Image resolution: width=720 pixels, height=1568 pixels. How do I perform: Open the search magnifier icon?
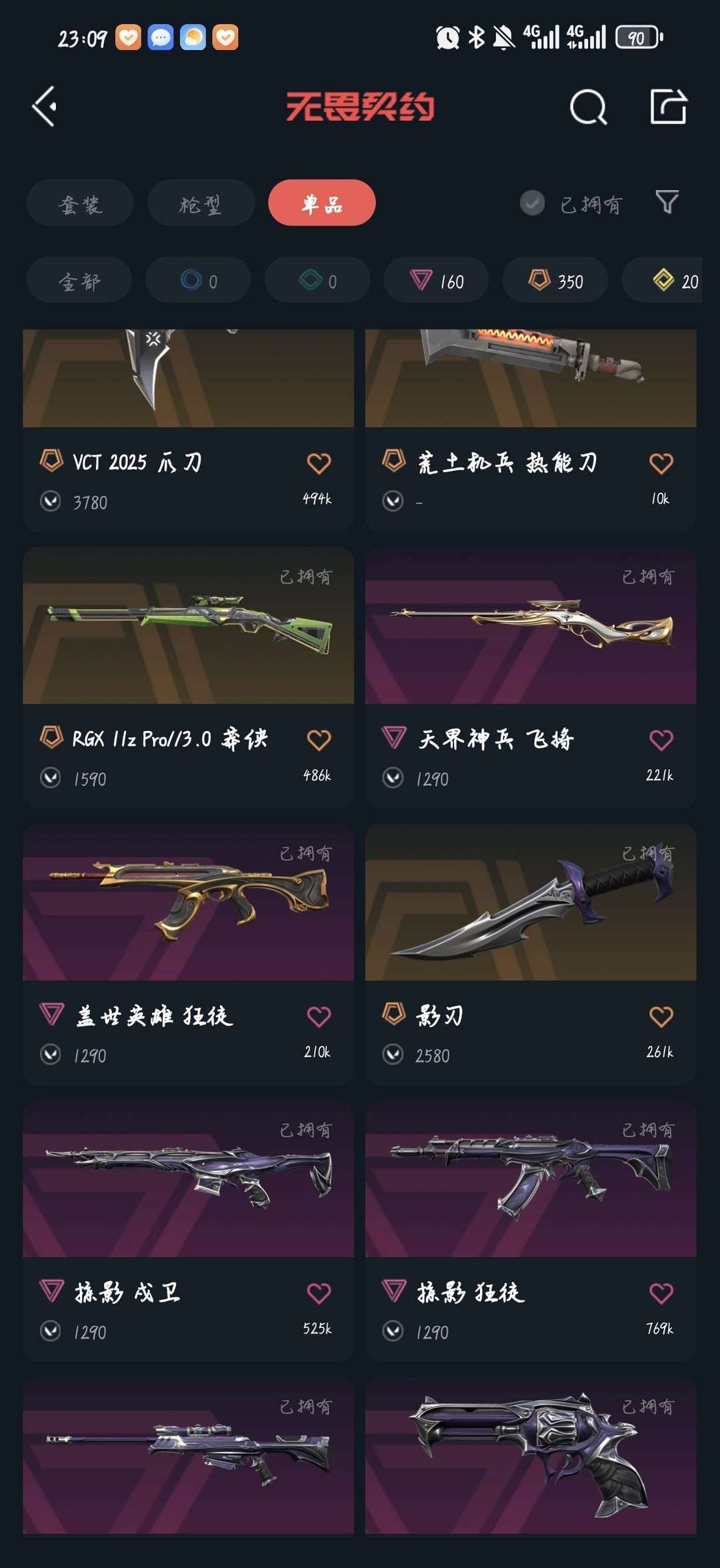(588, 107)
